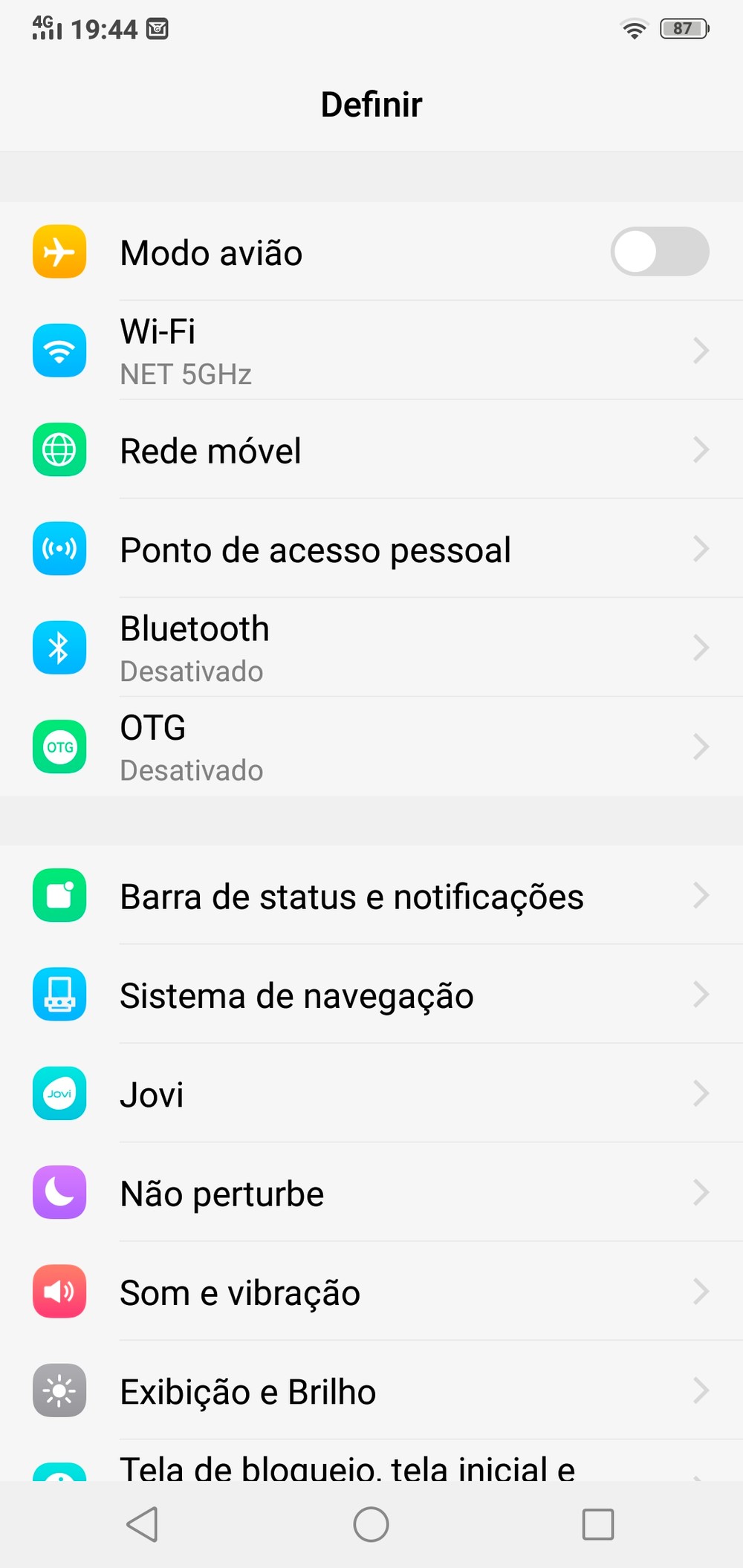Tap the system home button
This screenshot has width=743, height=1568.
click(371, 1525)
